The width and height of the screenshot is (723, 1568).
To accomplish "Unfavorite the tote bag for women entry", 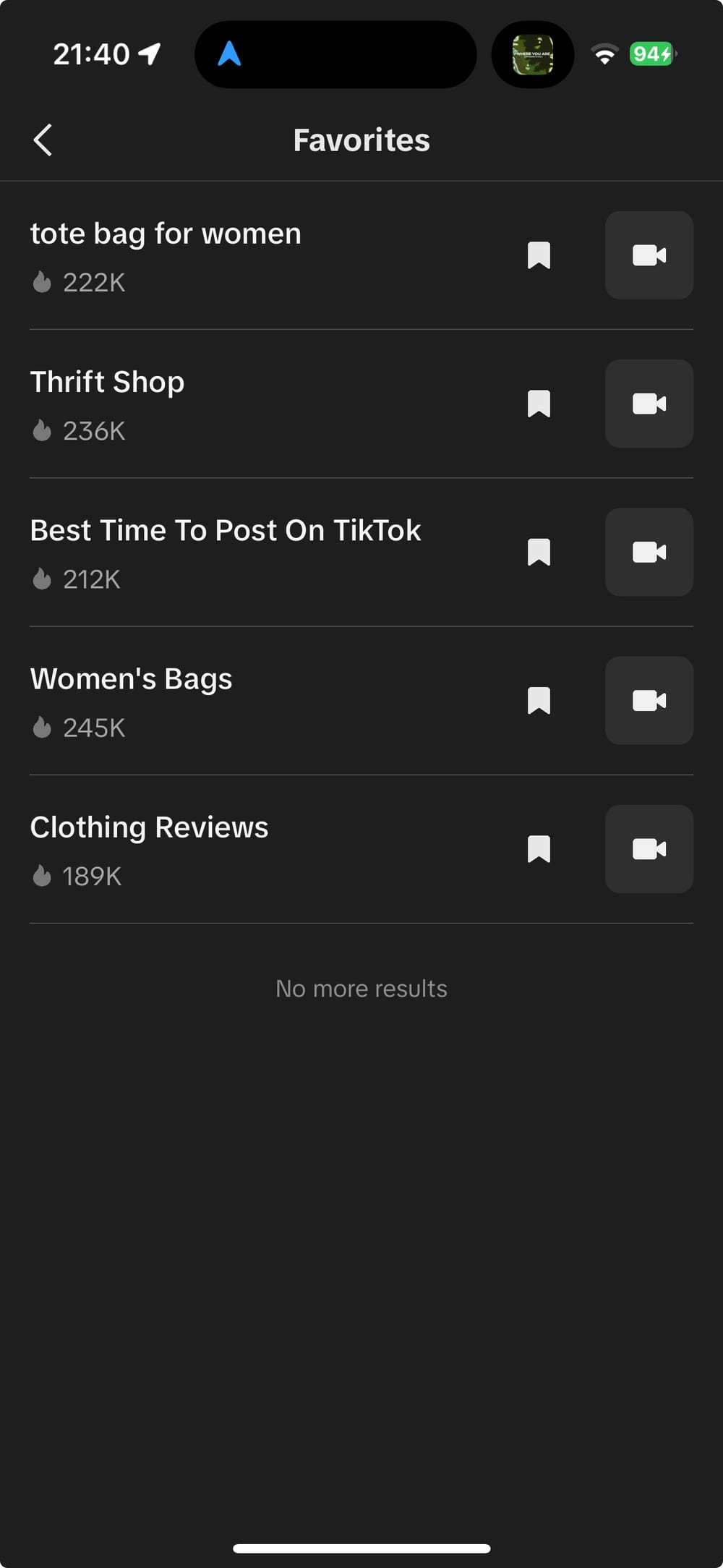I will (x=539, y=255).
